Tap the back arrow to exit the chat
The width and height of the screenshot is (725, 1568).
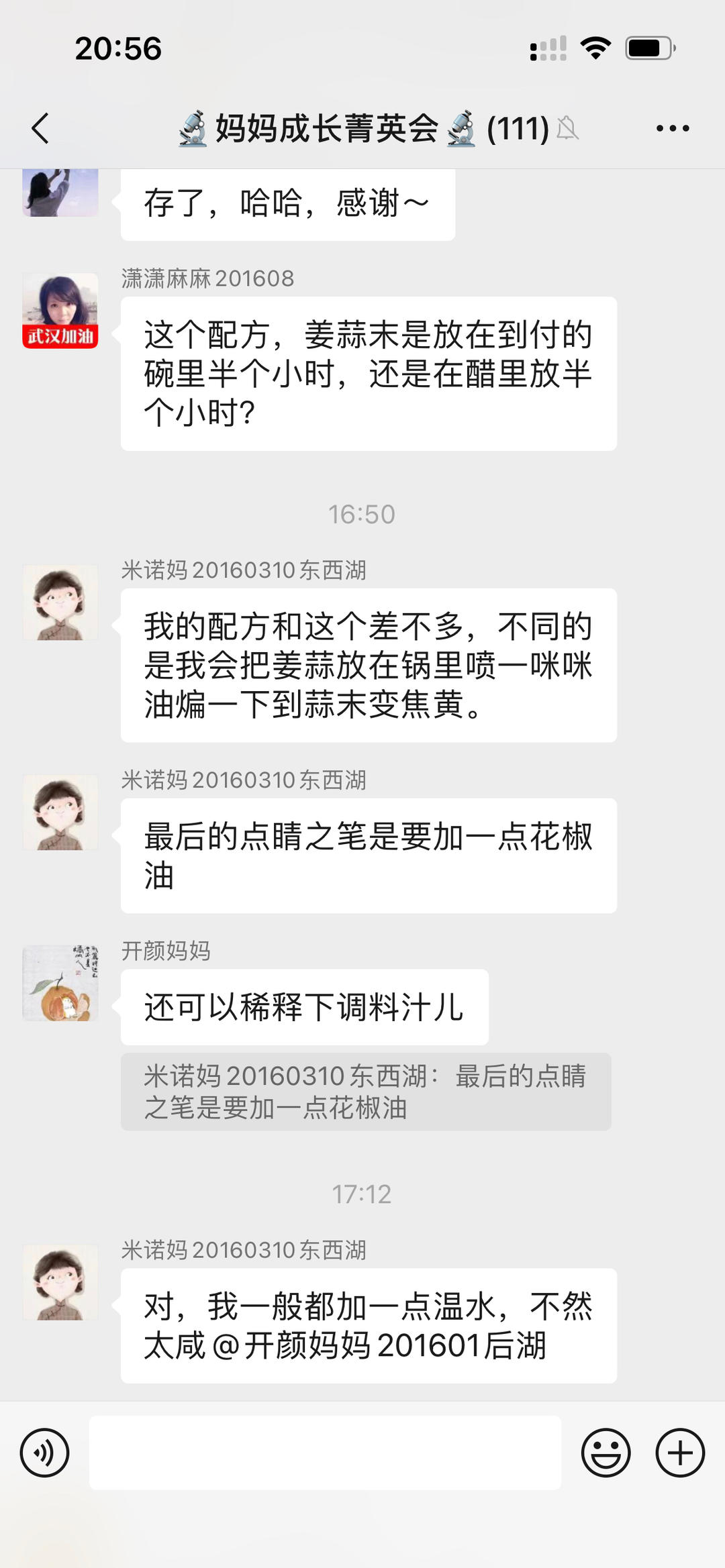[x=40, y=129]
